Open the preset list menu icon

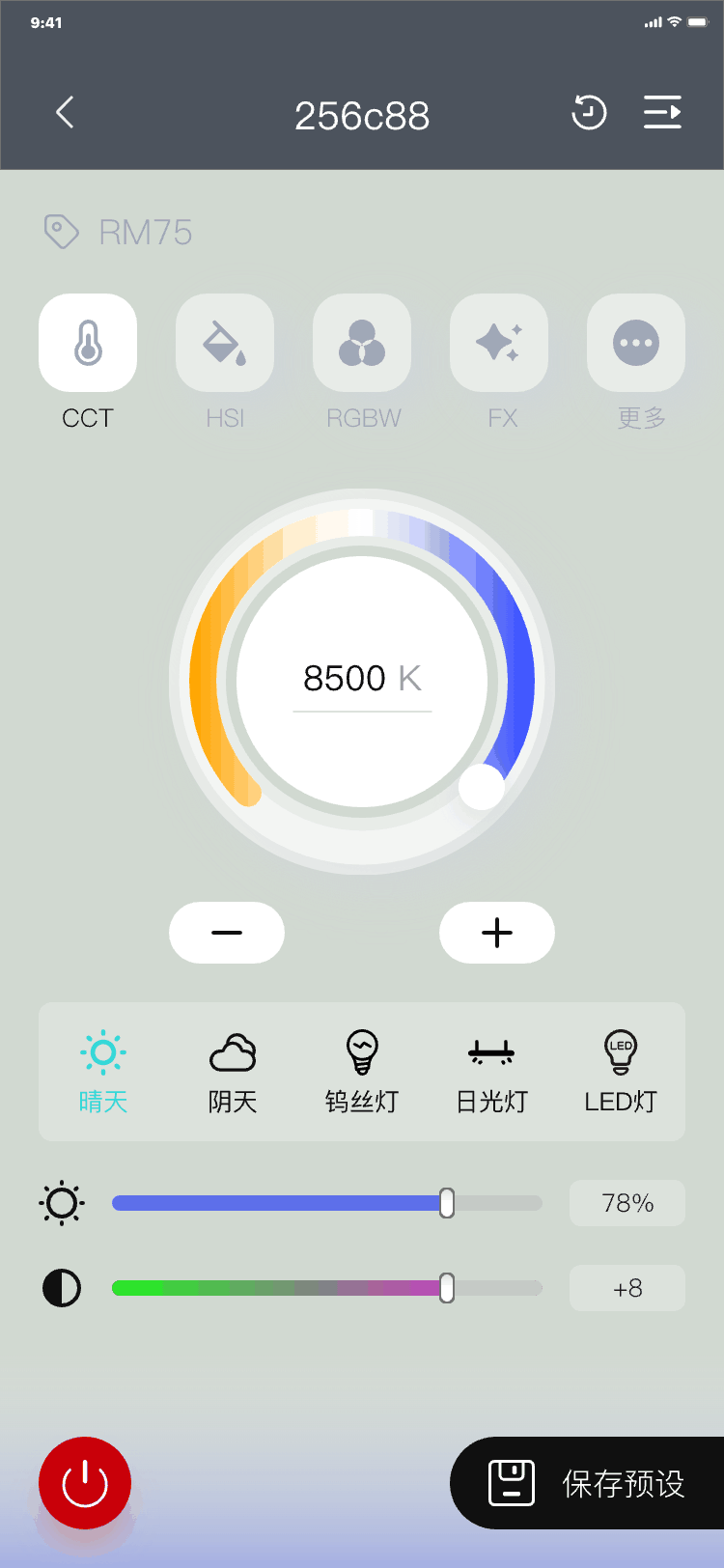[x=663, y=113]
